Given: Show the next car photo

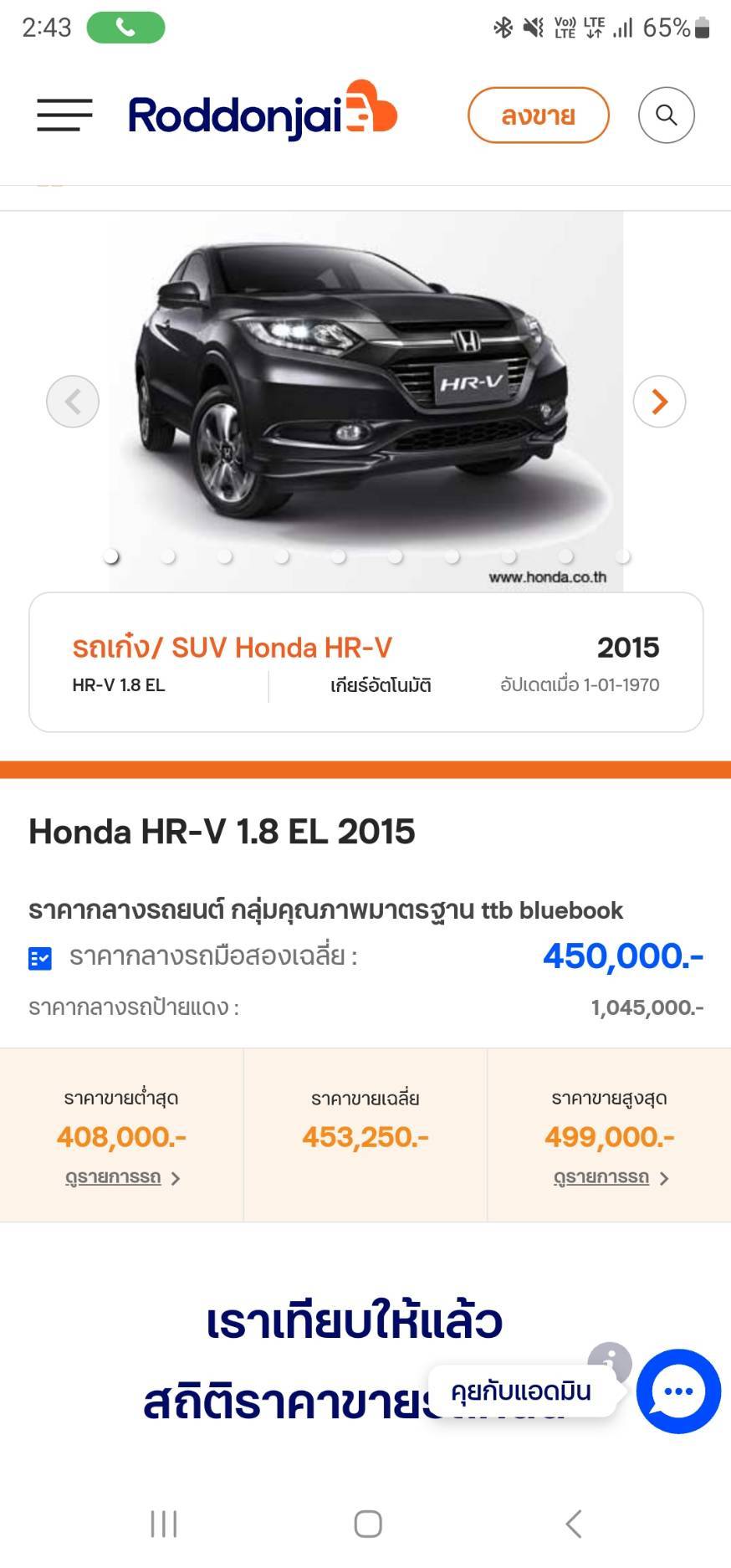Looking at the screenshot, I should [x=659, y=402].
